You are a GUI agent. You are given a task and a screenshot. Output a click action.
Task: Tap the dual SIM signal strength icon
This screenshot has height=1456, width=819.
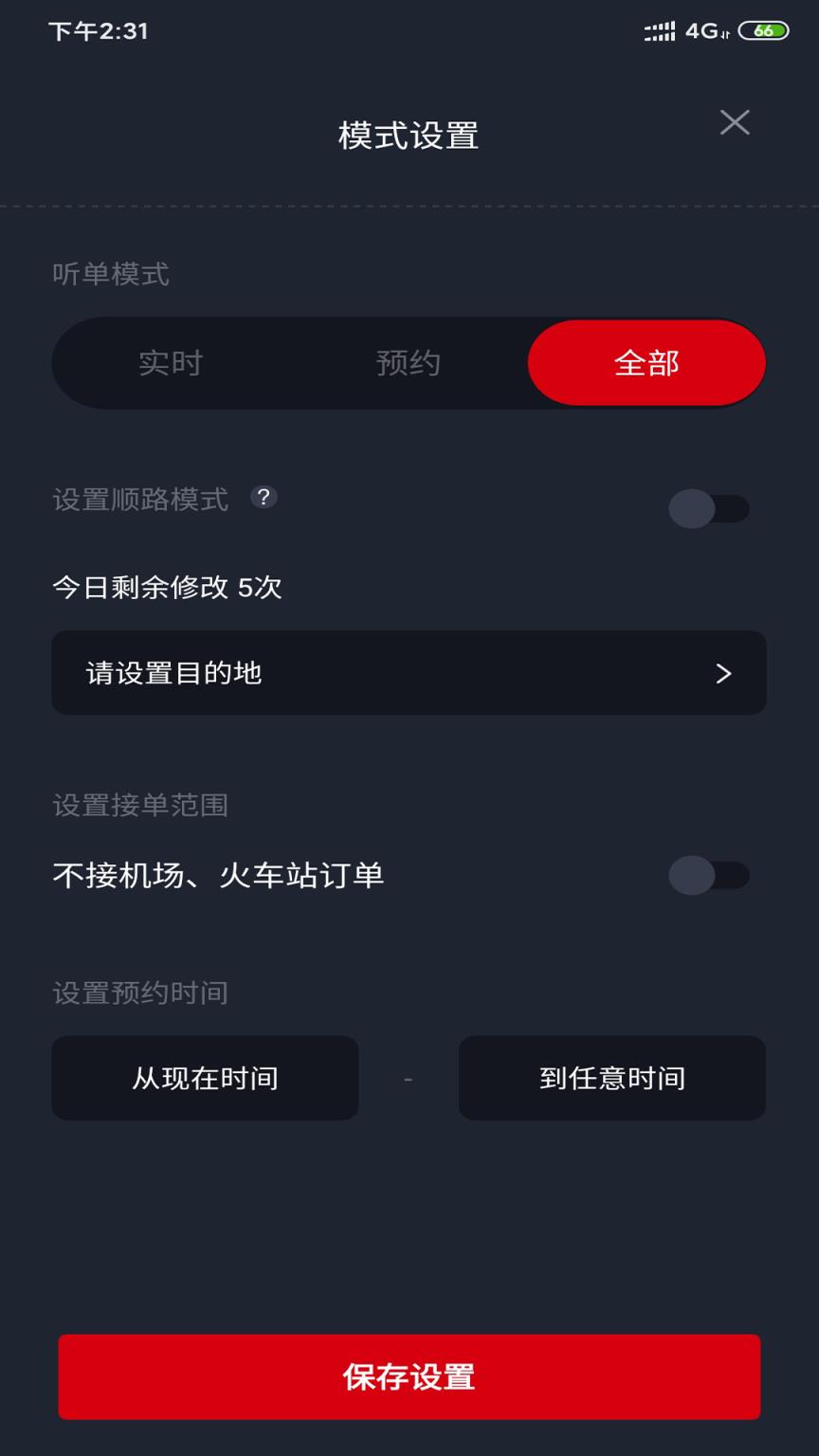click(x=659, y=29)
